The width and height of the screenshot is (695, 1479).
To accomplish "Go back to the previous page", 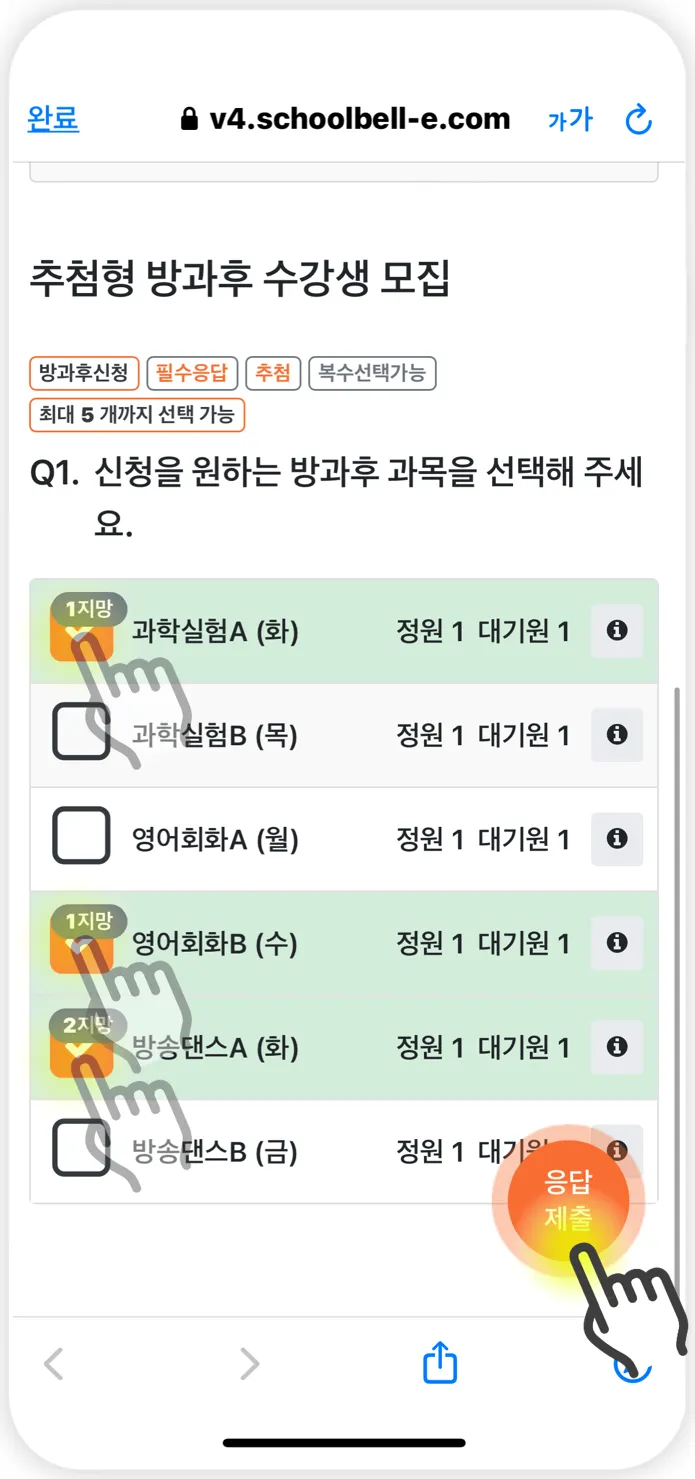I will 55,1363.
